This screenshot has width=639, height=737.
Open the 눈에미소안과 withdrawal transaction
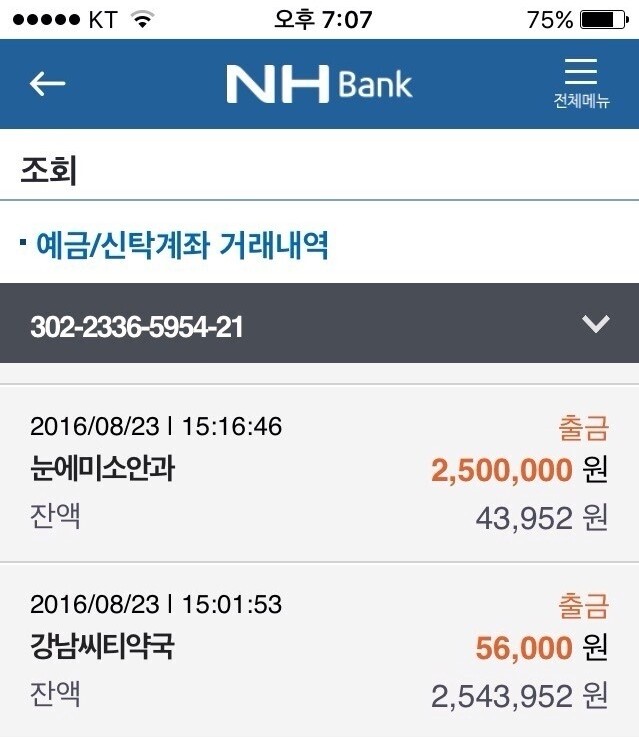pos(319,472)
